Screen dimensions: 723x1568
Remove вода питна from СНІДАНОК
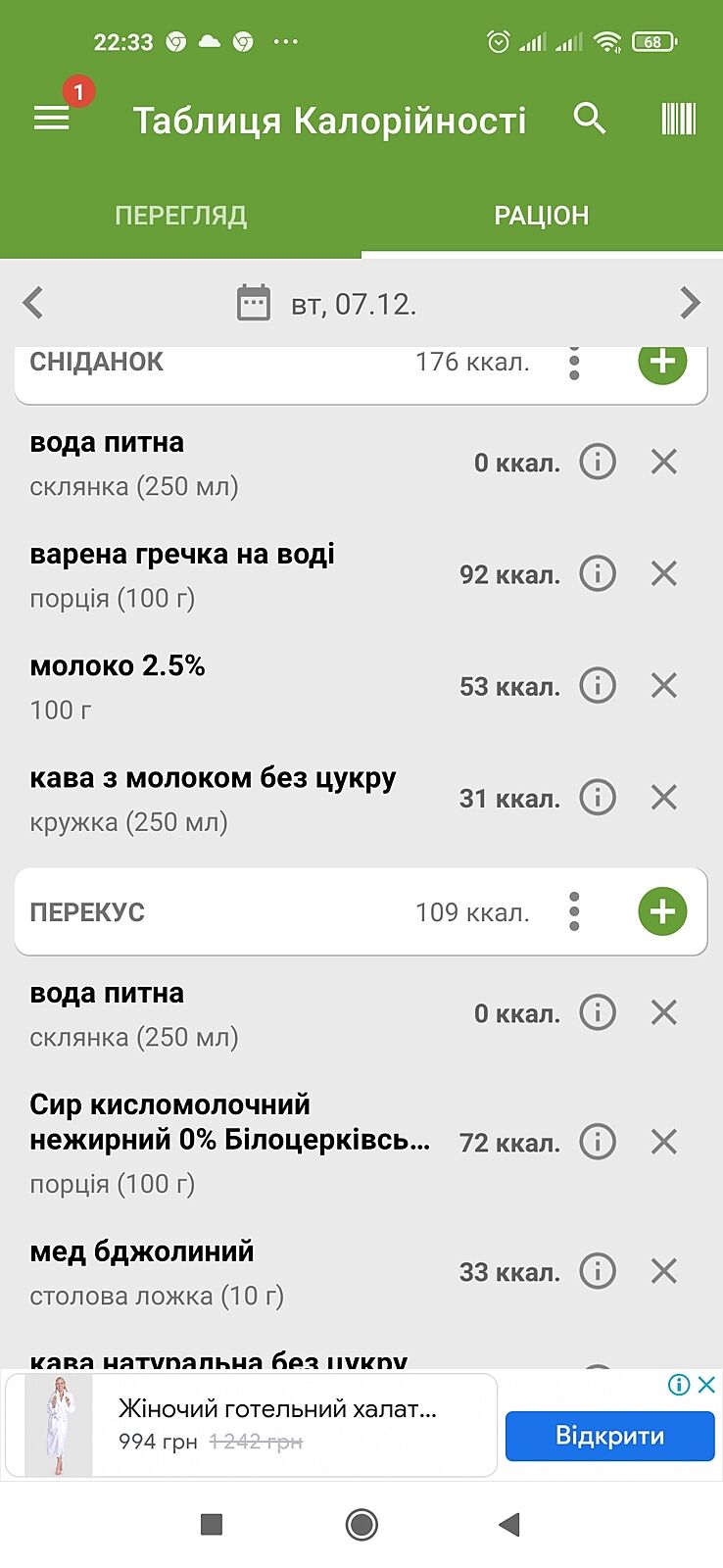[664, 462]
